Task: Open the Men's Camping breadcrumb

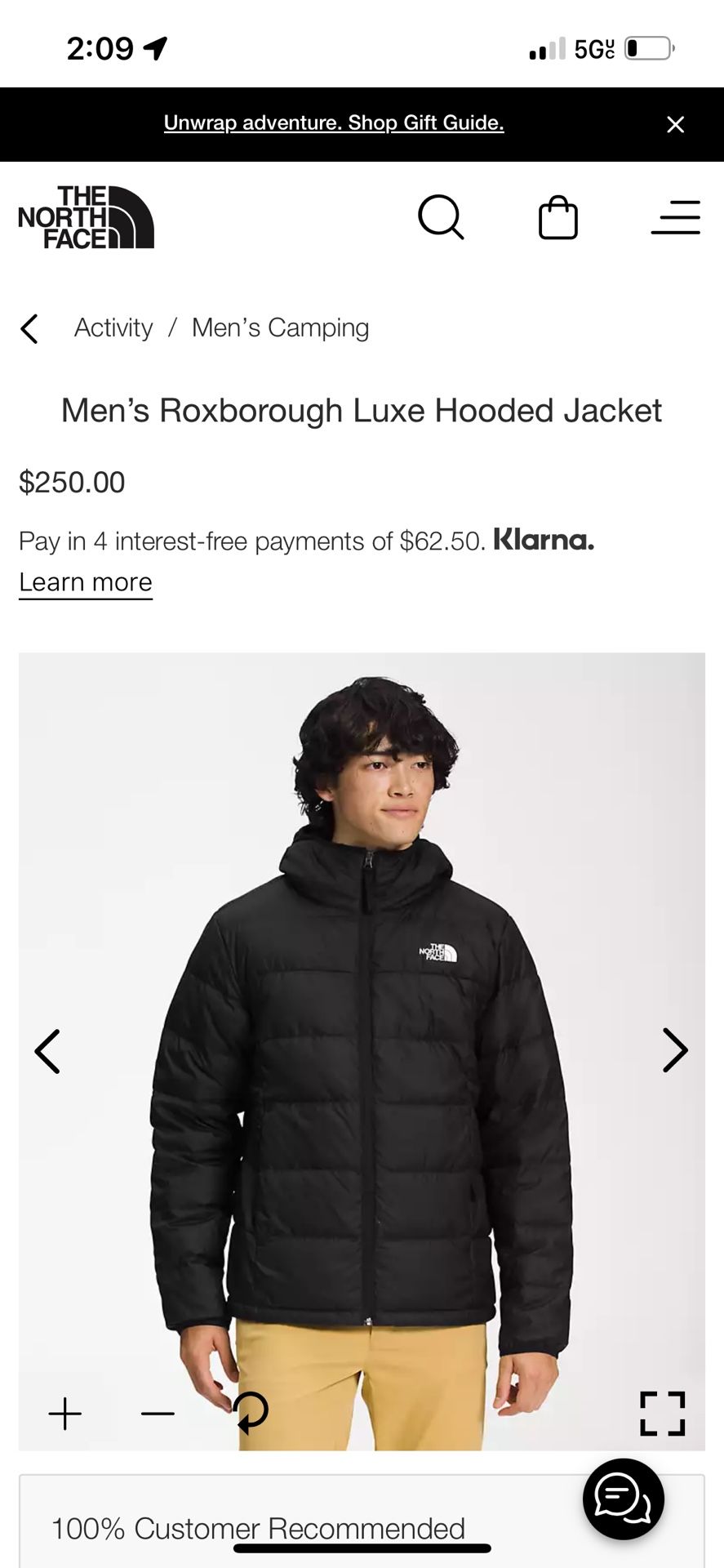Action: pos(280,327)
